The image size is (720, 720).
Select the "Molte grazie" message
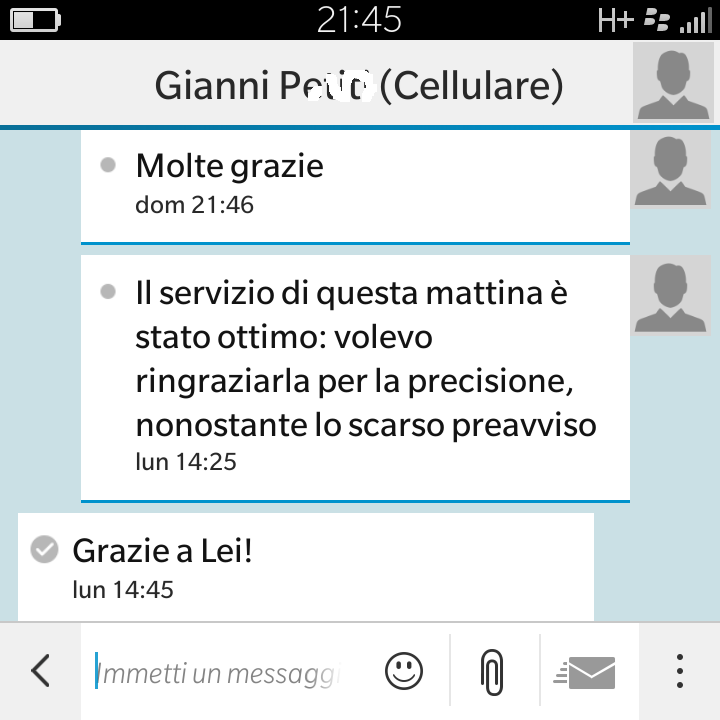[355, 183]
